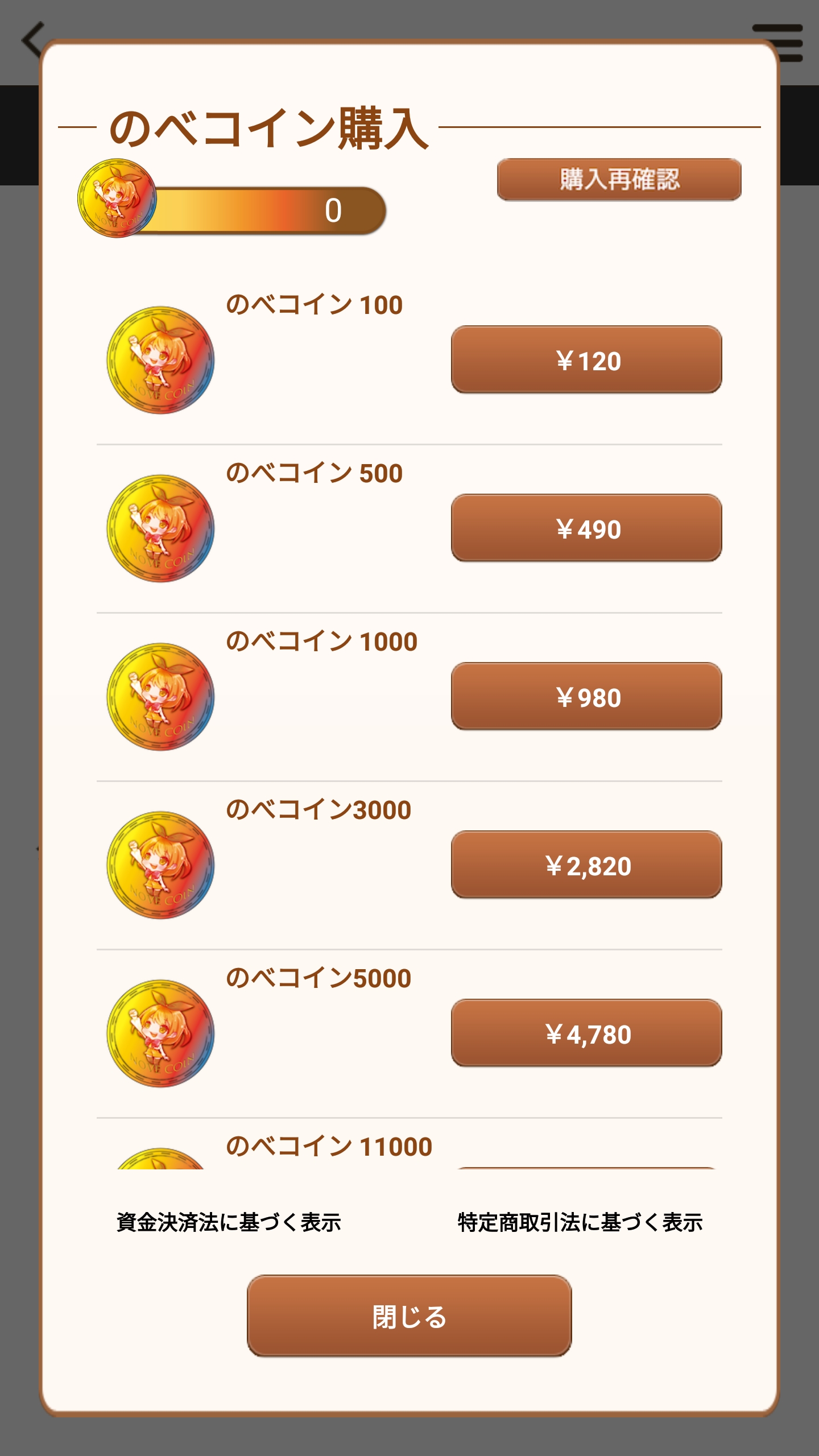The height and width of the screenshot is (1456, 819).
Task: Select the ¥980 price button
Action: tap(586, 696)
